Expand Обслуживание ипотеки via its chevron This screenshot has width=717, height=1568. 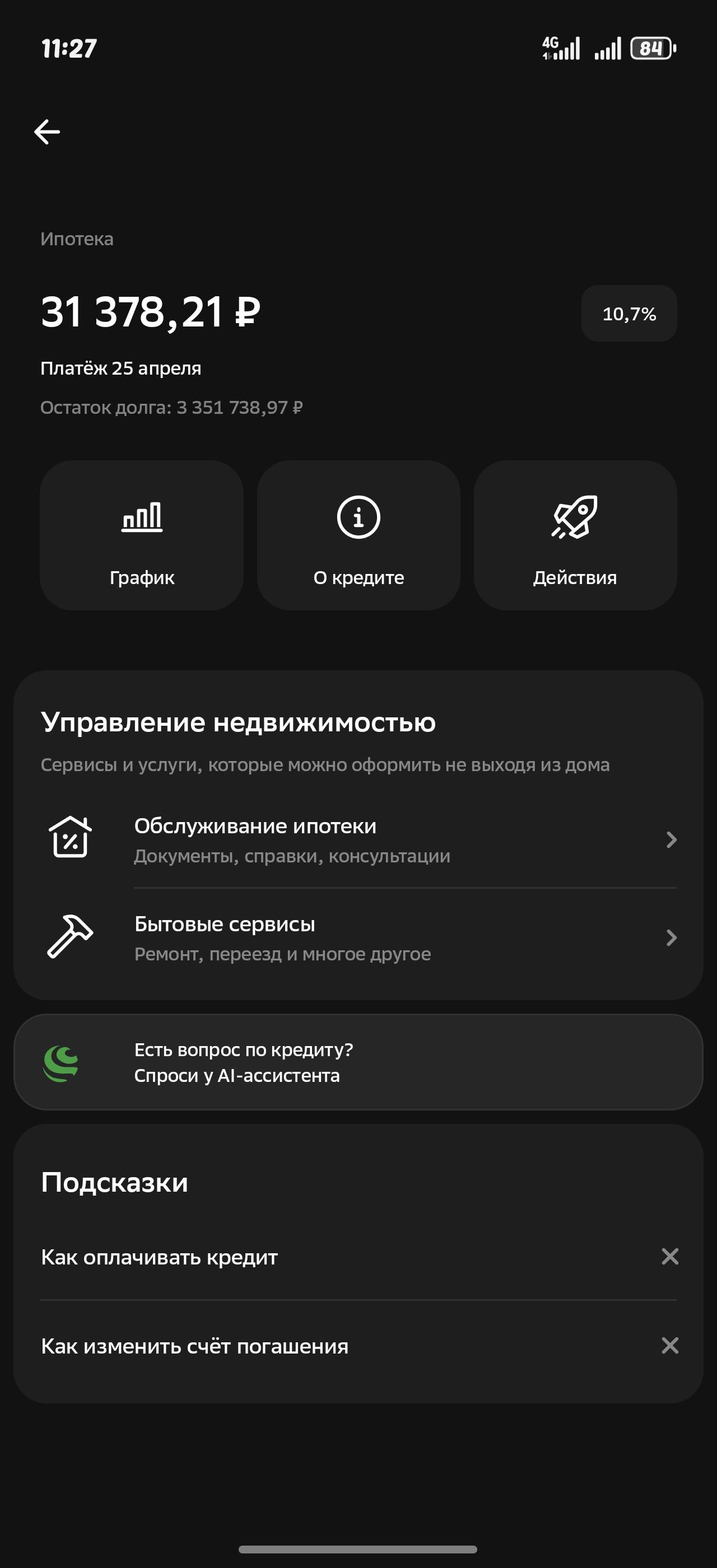pos(671,839)
